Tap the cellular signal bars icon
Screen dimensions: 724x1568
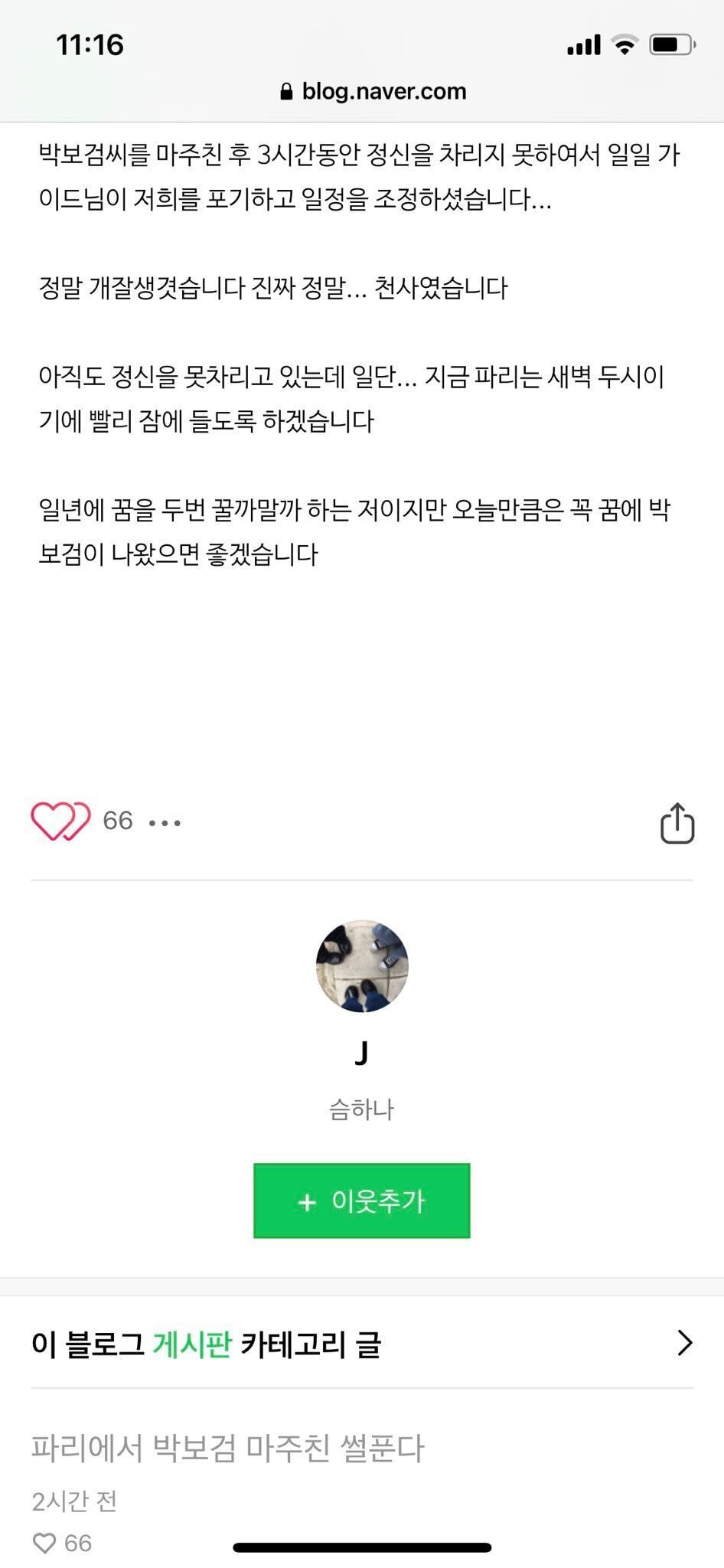[x=583, y=44]
